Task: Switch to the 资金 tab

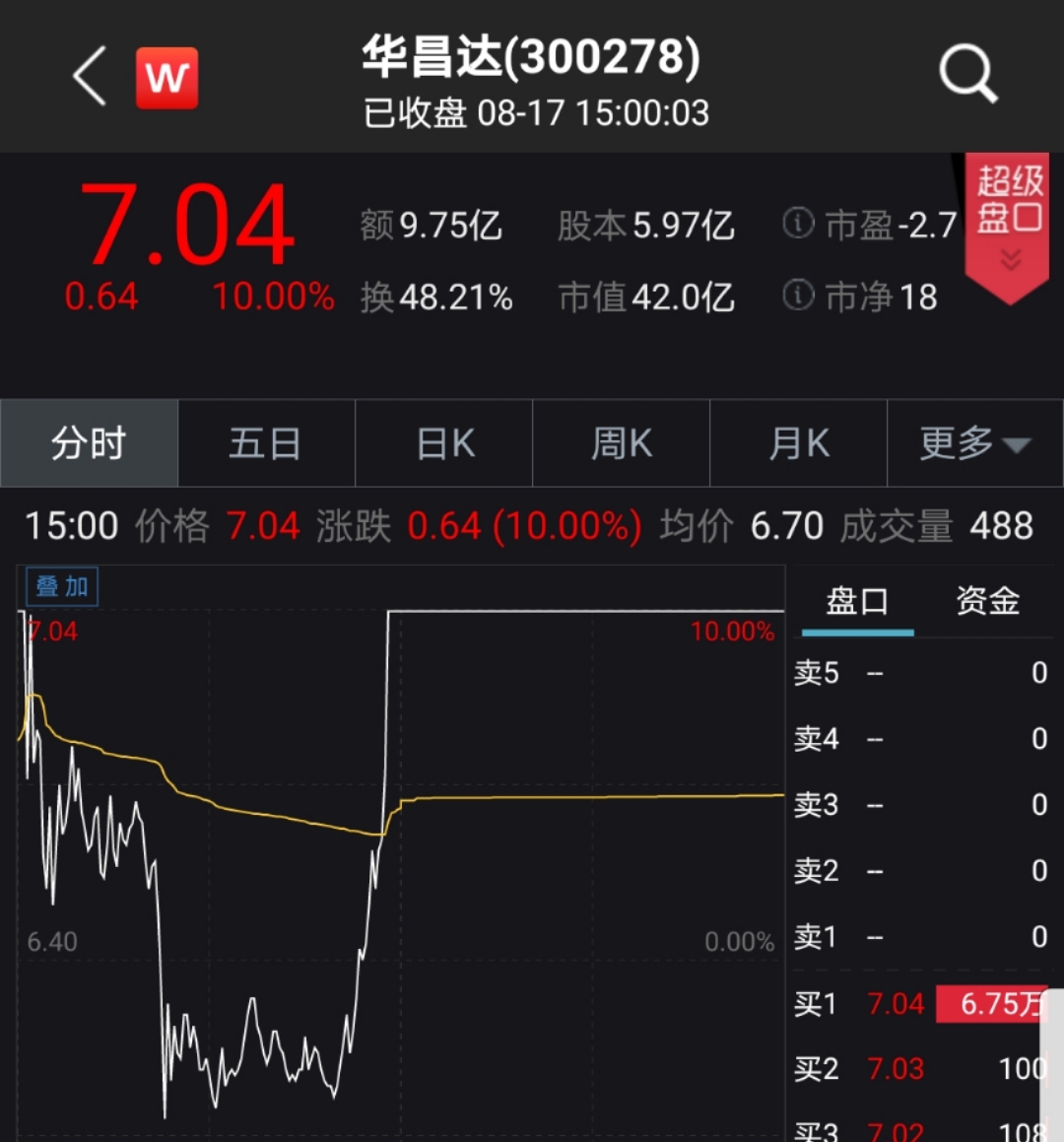Action: coord(987,601)
